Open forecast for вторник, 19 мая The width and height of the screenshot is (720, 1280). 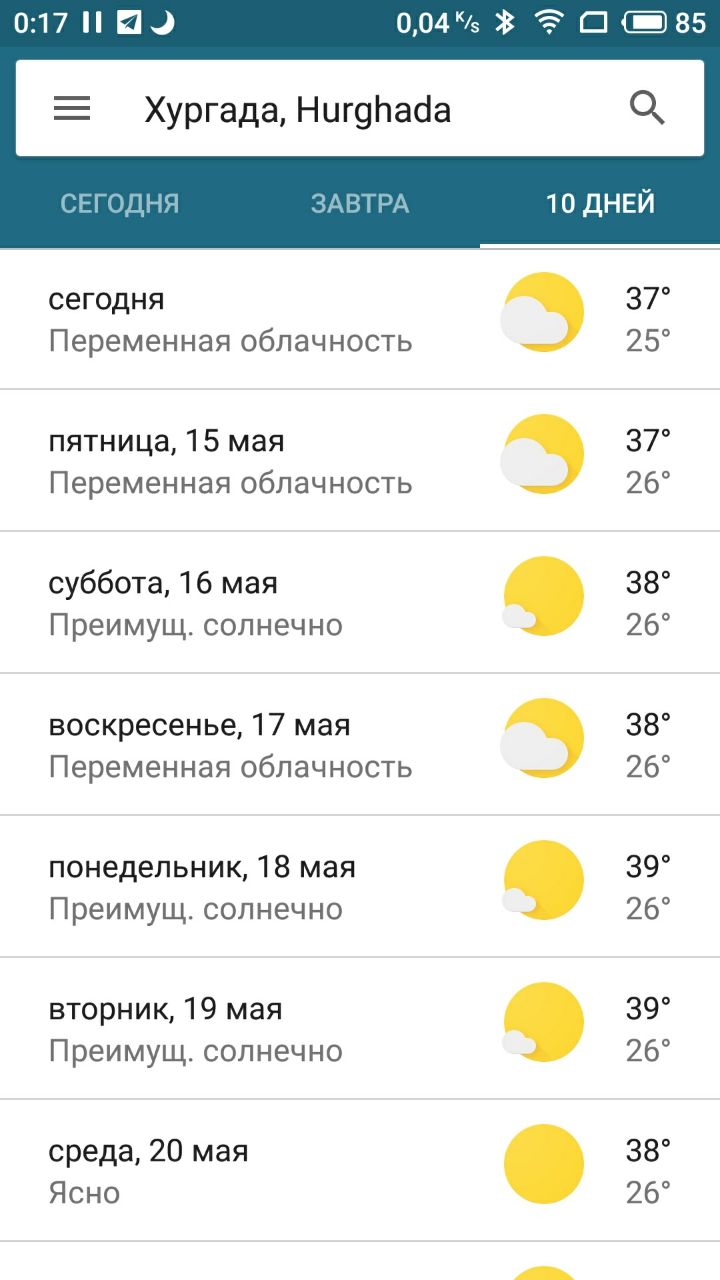[360, 1028]
